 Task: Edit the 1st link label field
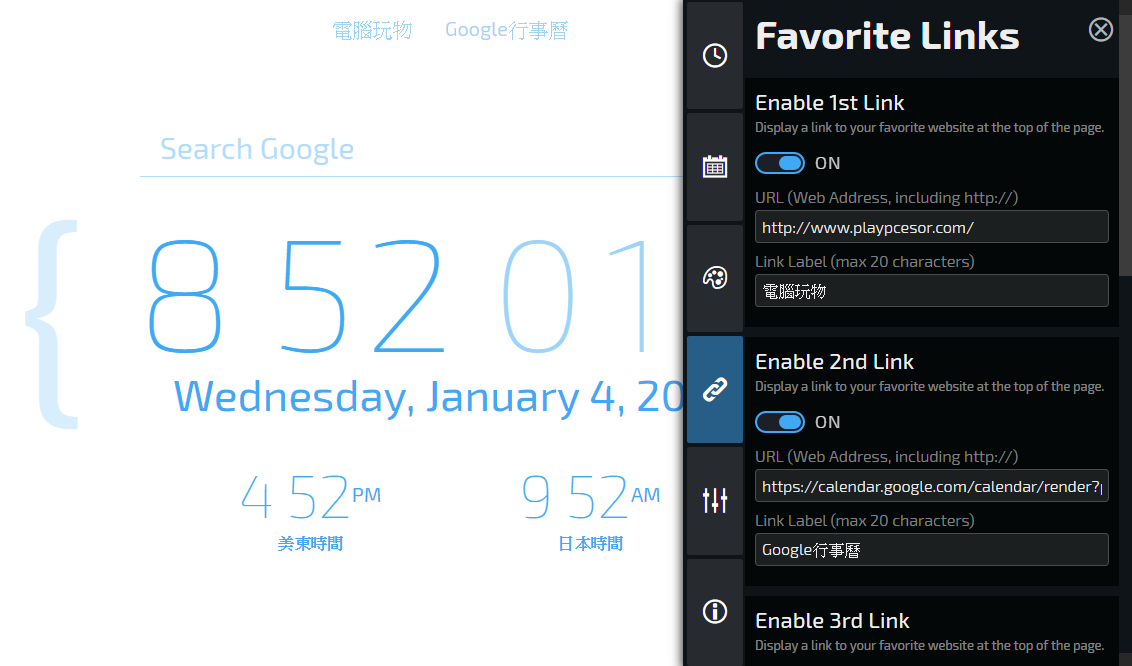point(931,291)
